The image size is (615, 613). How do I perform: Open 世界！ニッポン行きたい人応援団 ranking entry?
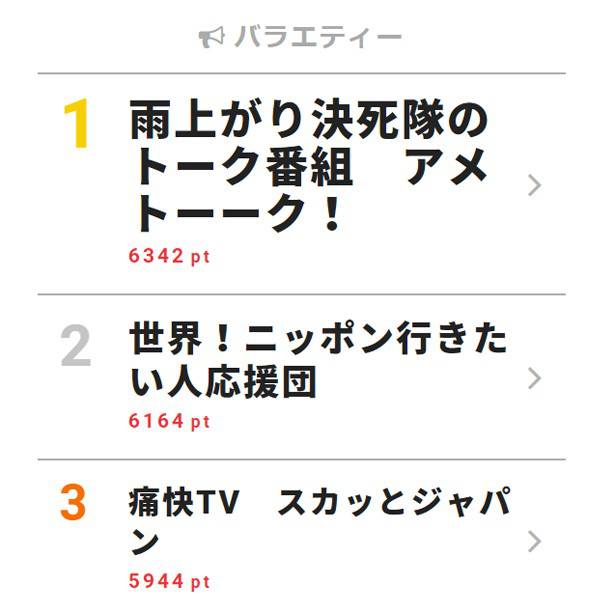click(x=318, y=360)
